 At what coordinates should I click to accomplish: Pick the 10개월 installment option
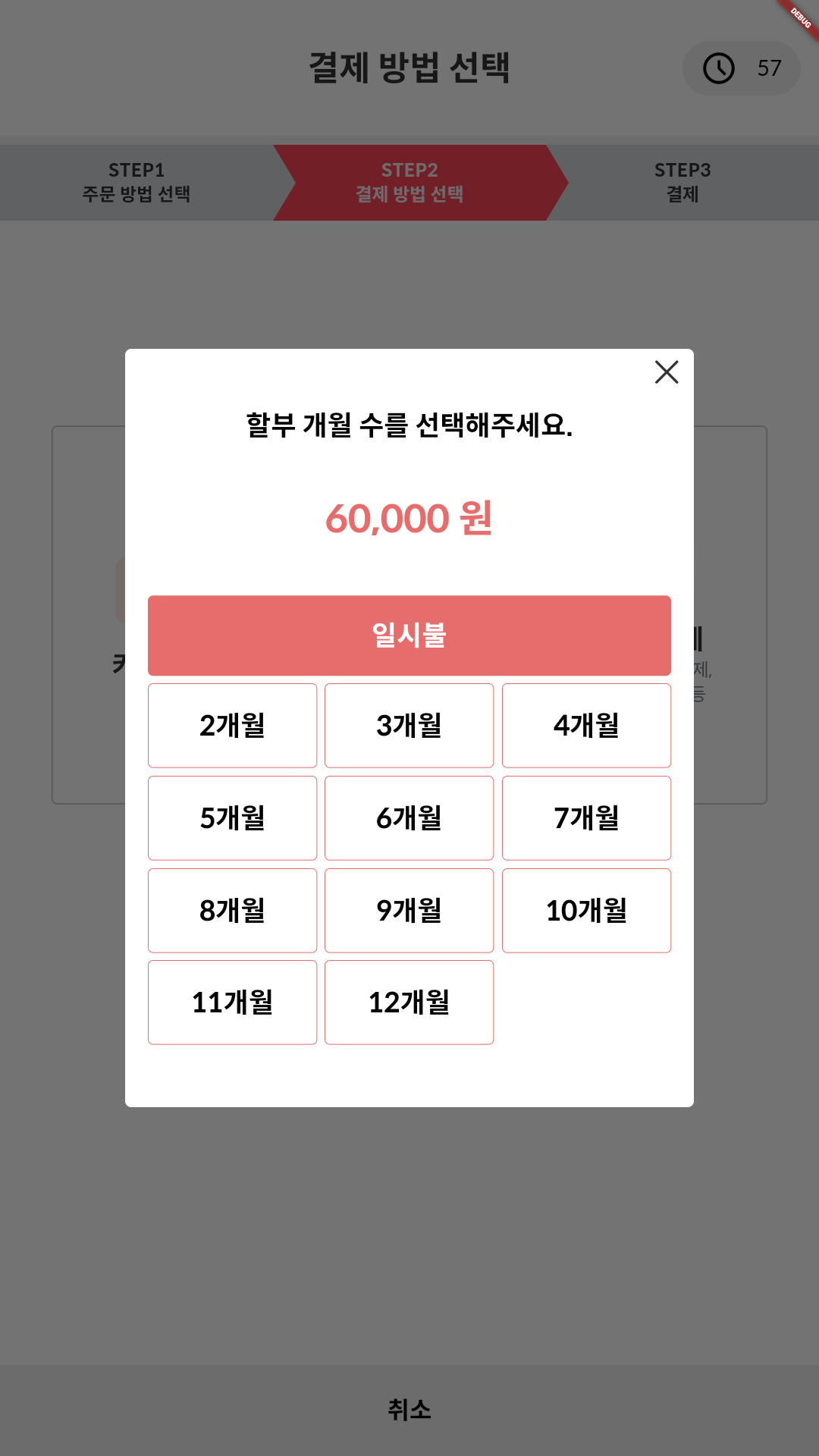(x=586, y=911)
